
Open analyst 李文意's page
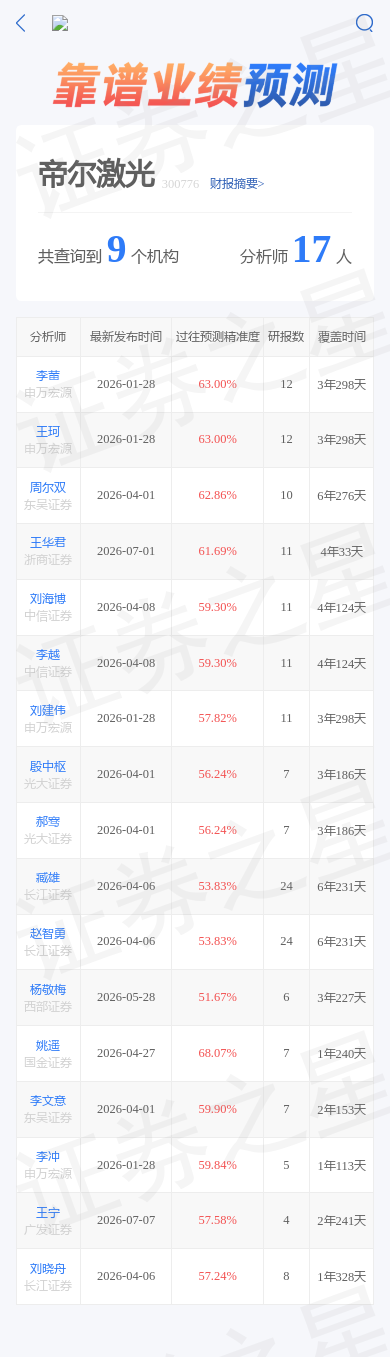[48, 1100]
